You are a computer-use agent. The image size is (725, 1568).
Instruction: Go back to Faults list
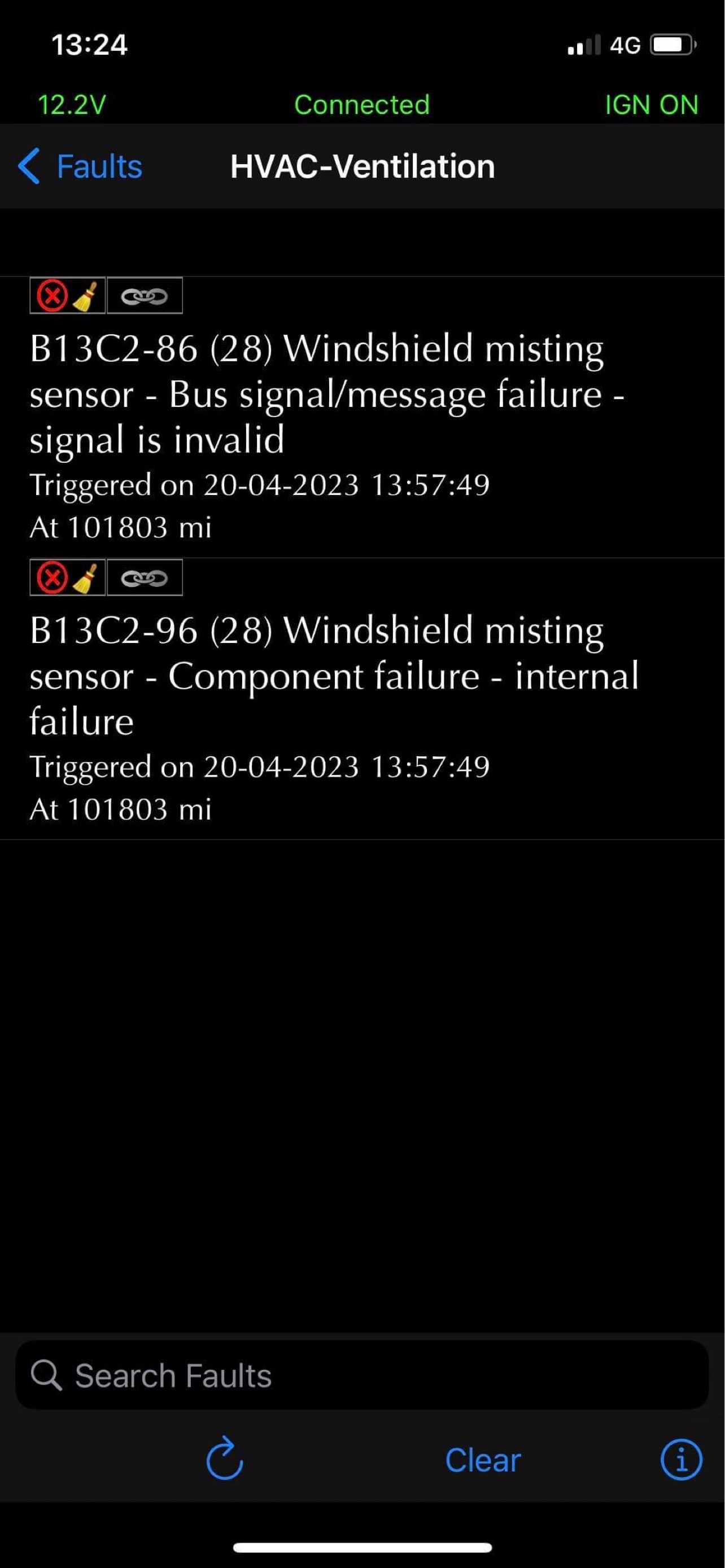point(80,166)
